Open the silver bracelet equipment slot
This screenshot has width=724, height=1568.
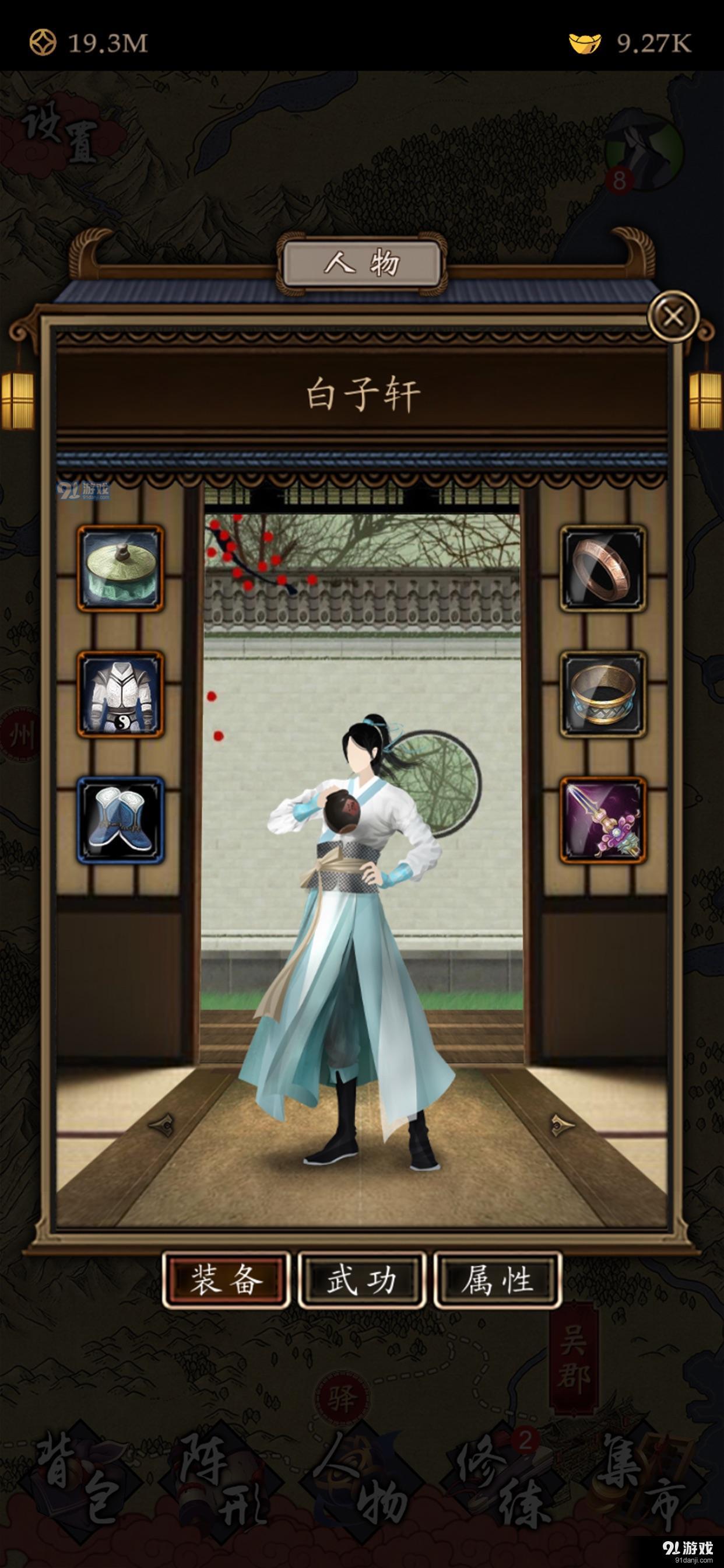point(603,694)
